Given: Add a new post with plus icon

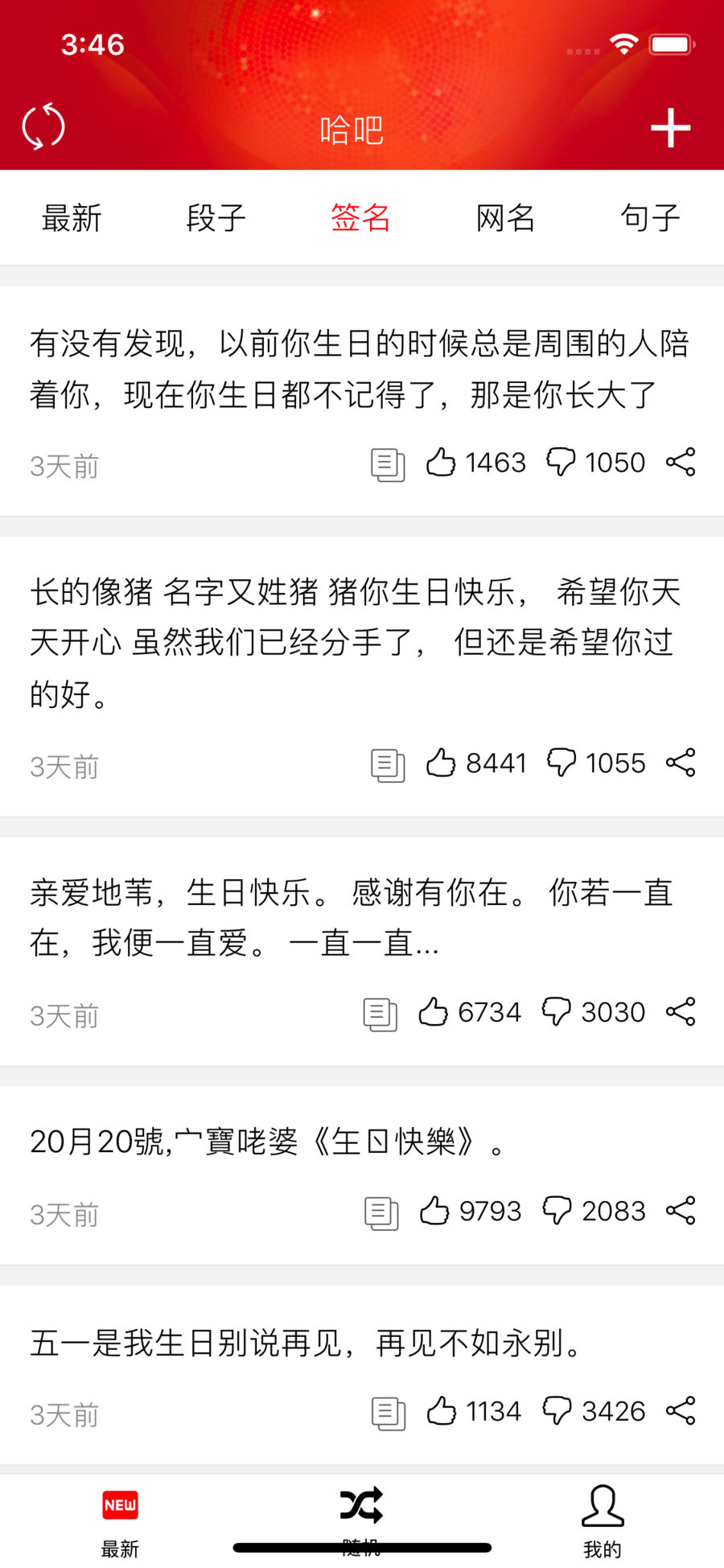Looking at the screenshot, I should click(x=670, y=128).
